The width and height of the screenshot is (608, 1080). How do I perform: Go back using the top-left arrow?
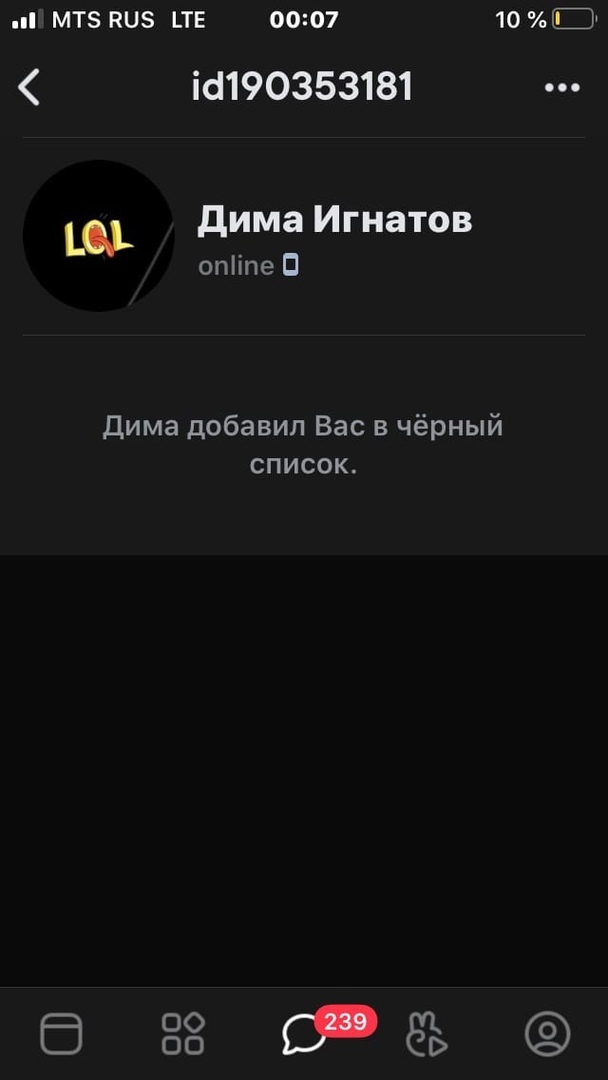coord(30,88)
